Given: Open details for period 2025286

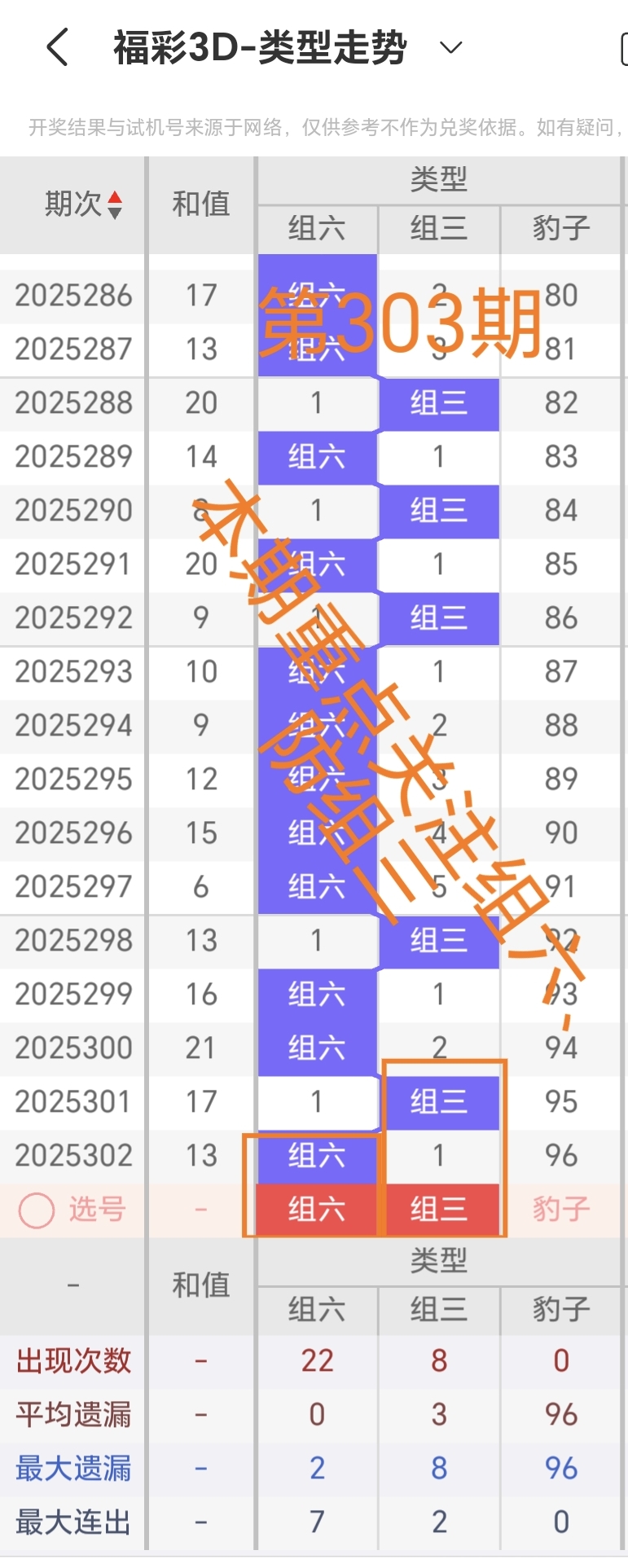Looking at the screenshot, I should [x=72, y=295].
